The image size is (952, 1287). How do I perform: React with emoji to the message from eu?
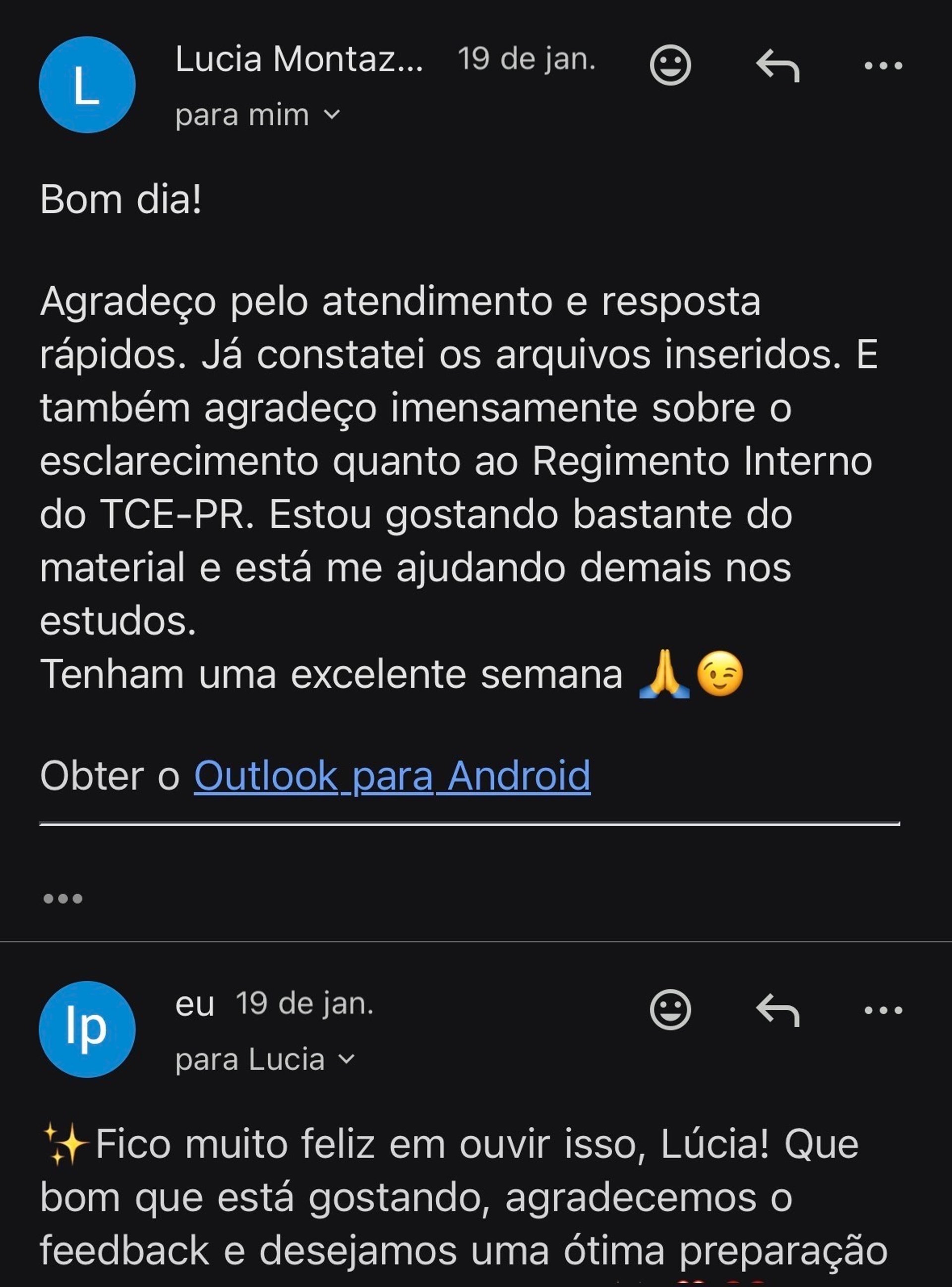(x=670, y=1010)
